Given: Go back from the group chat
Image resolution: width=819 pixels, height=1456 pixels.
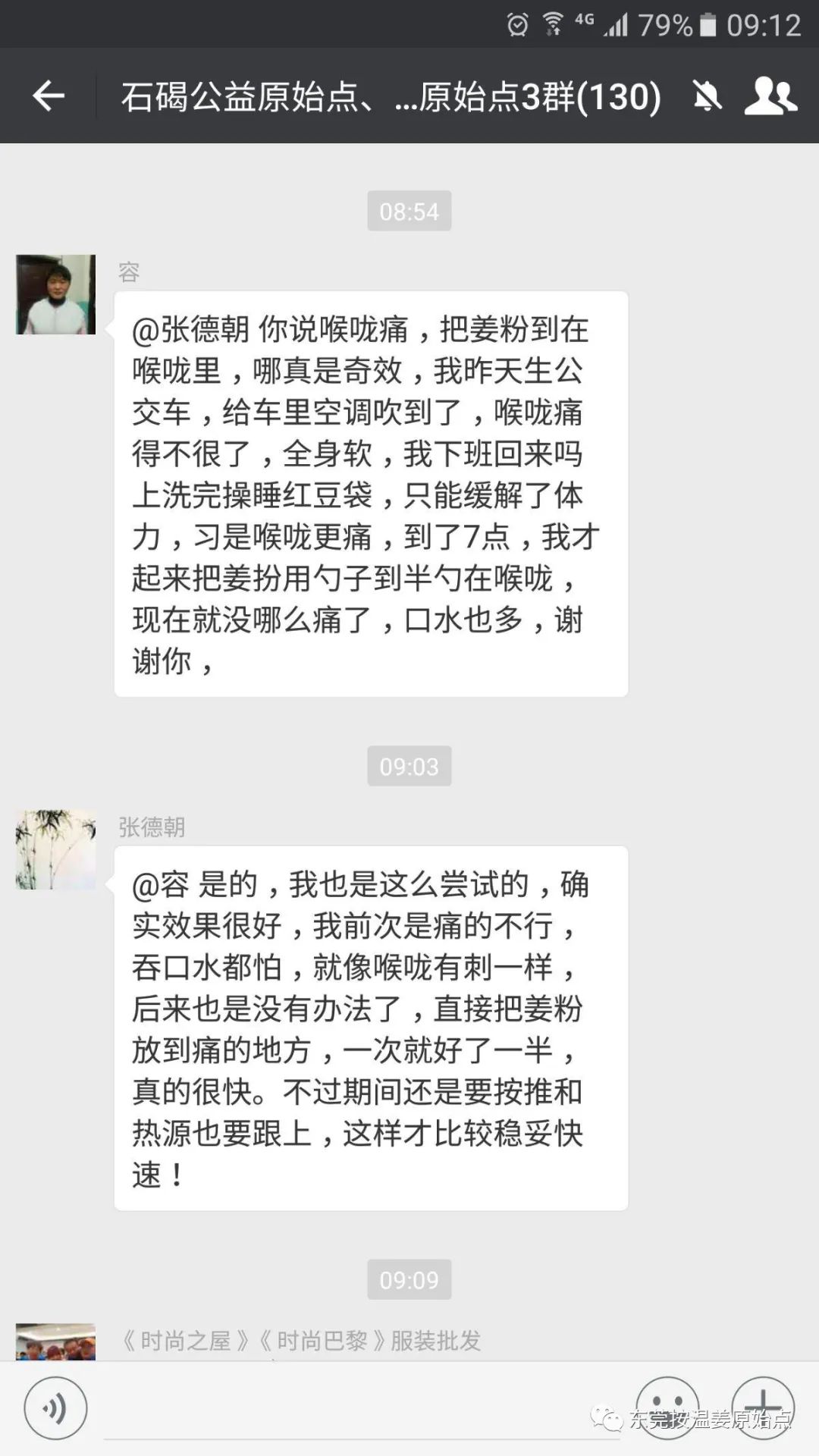Looking at the screenshot, I should 49,96.
